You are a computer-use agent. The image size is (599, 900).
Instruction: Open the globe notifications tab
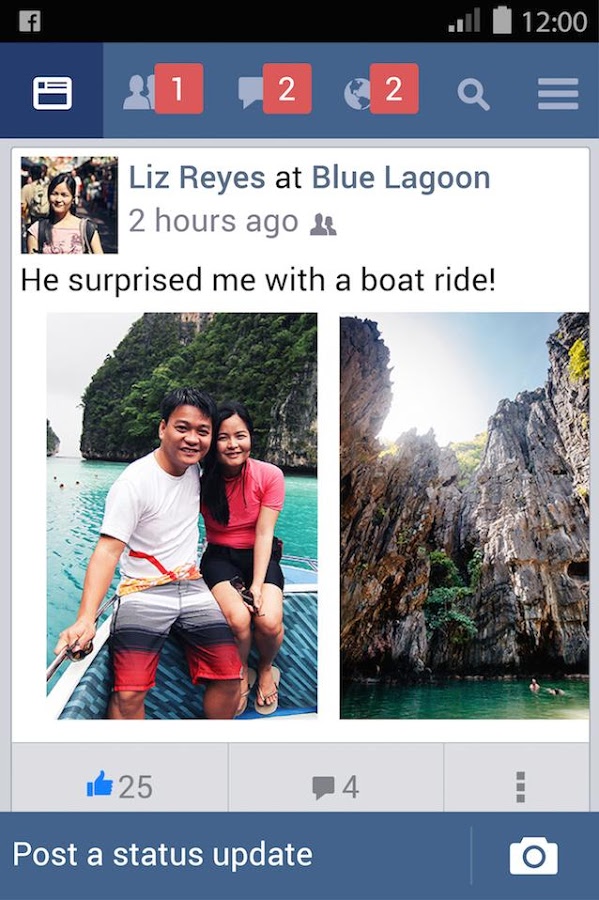(x=381, y=90)
